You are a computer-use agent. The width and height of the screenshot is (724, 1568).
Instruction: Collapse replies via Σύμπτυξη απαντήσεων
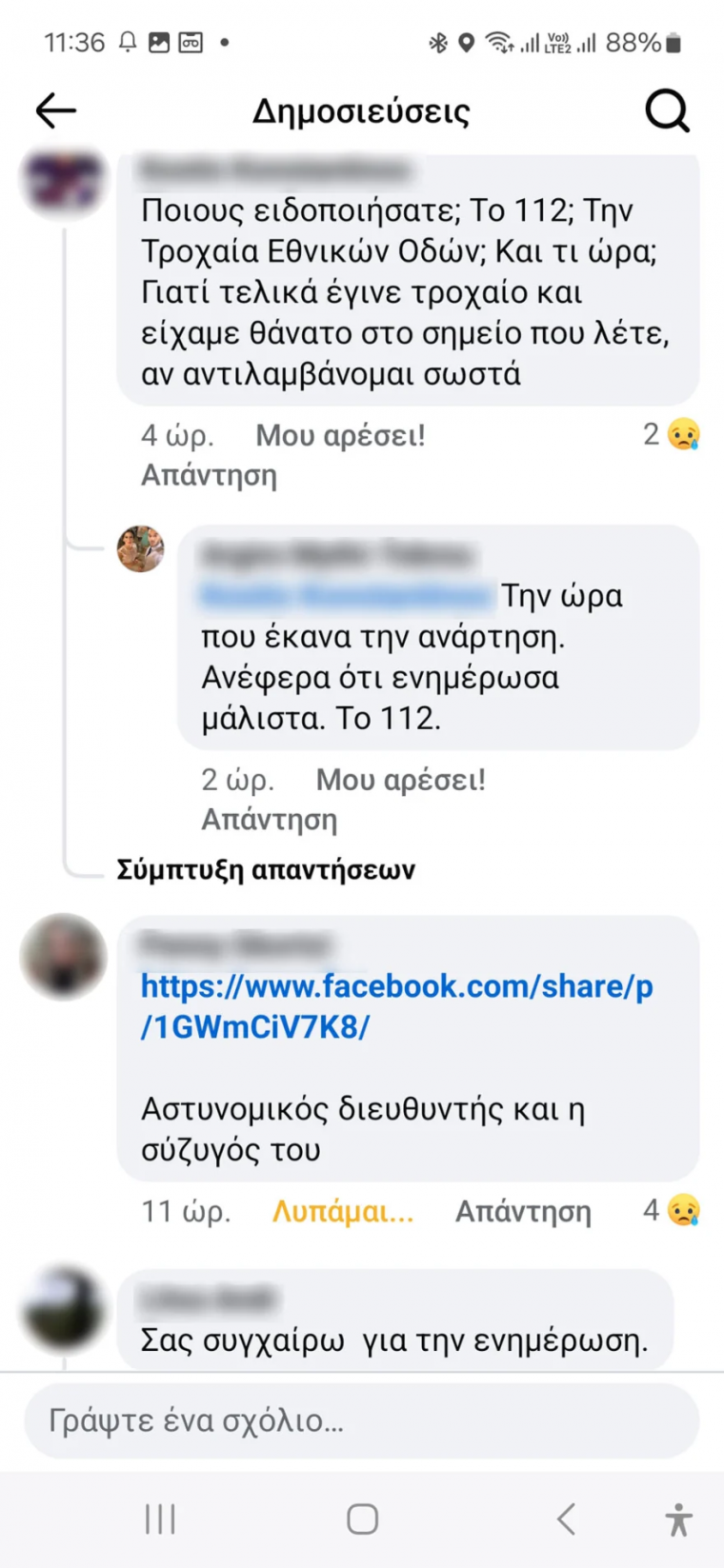pyautogui.click(x=266, y=869)
